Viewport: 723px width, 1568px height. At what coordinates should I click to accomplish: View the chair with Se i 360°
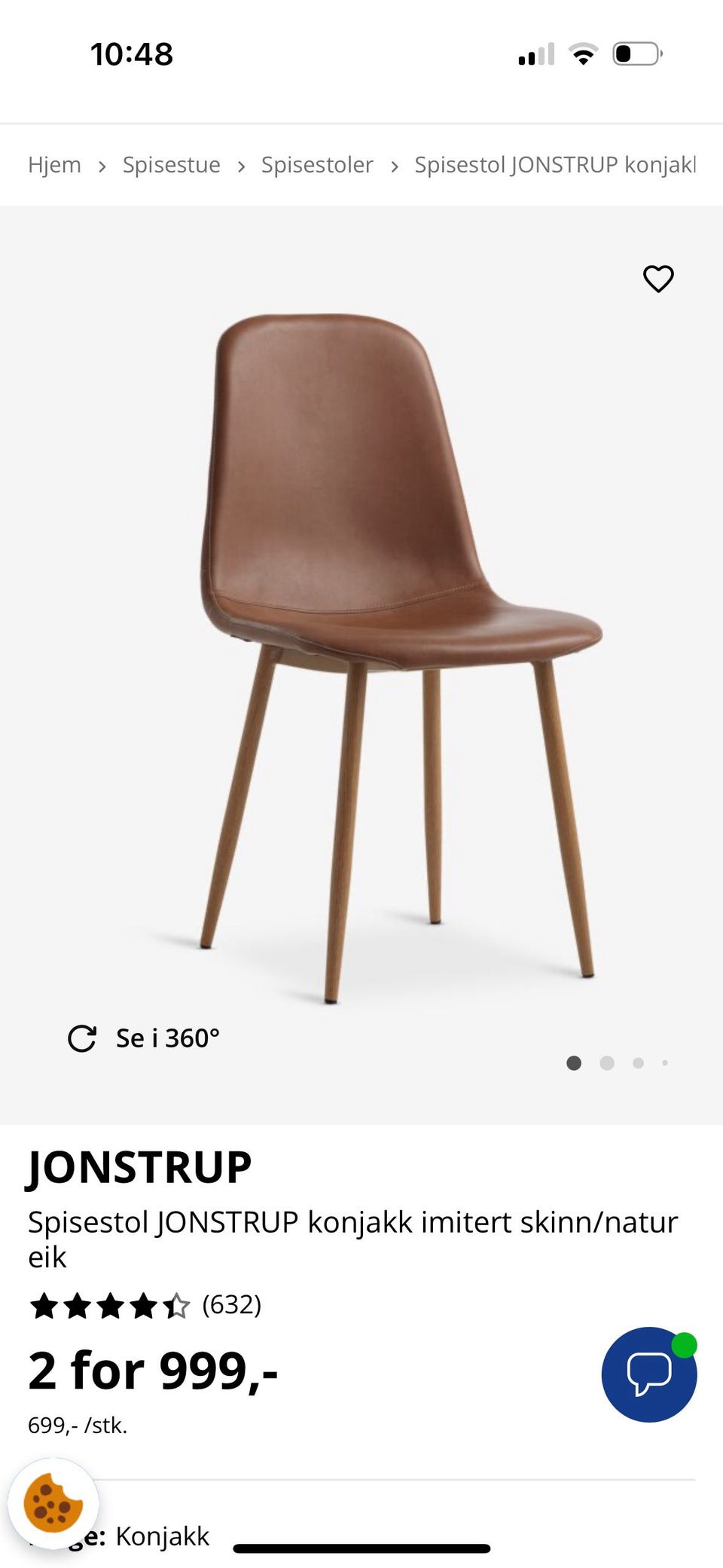[144, 1038]
